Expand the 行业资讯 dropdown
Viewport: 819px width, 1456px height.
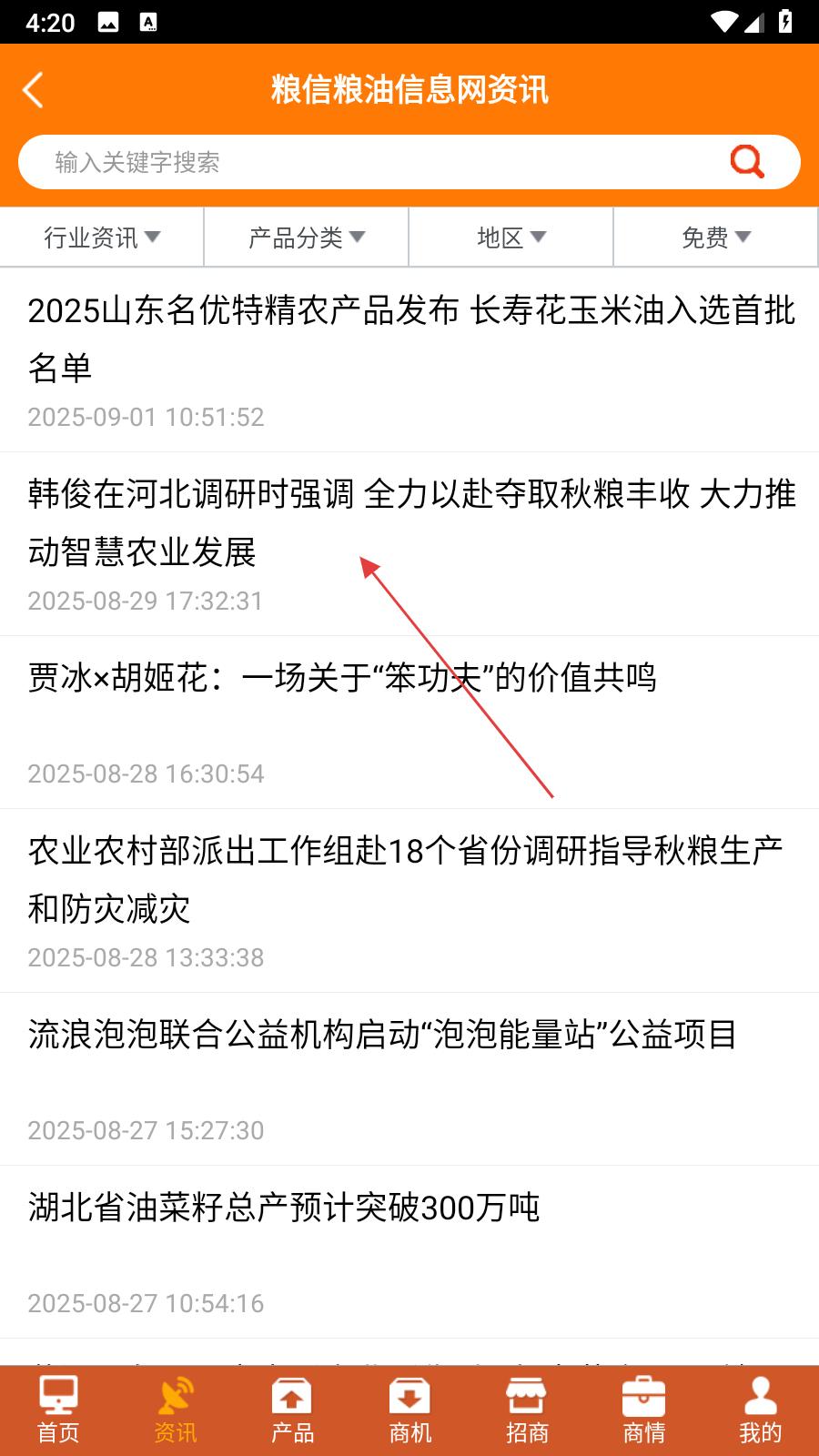pos(102,238)
